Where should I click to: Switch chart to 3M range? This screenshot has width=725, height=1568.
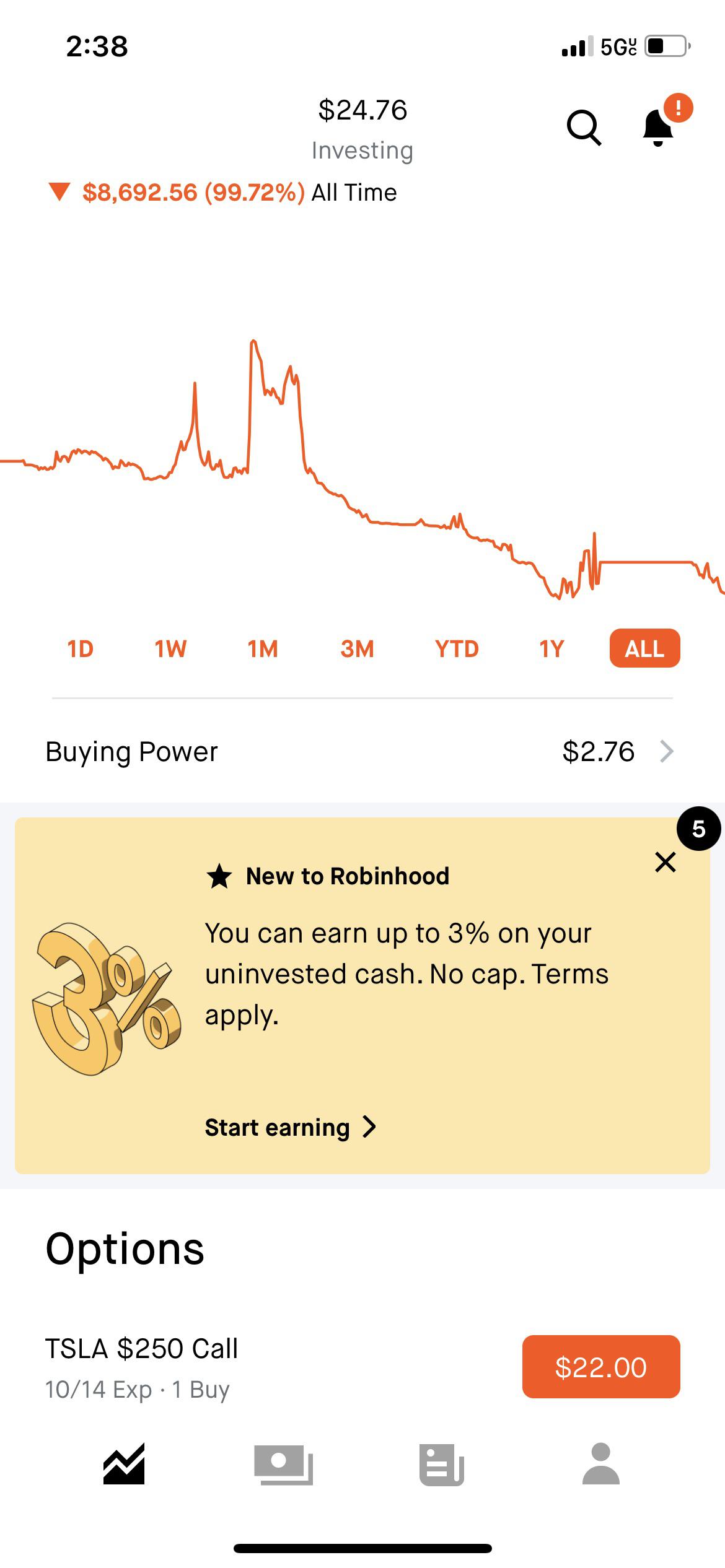[358, 649]
